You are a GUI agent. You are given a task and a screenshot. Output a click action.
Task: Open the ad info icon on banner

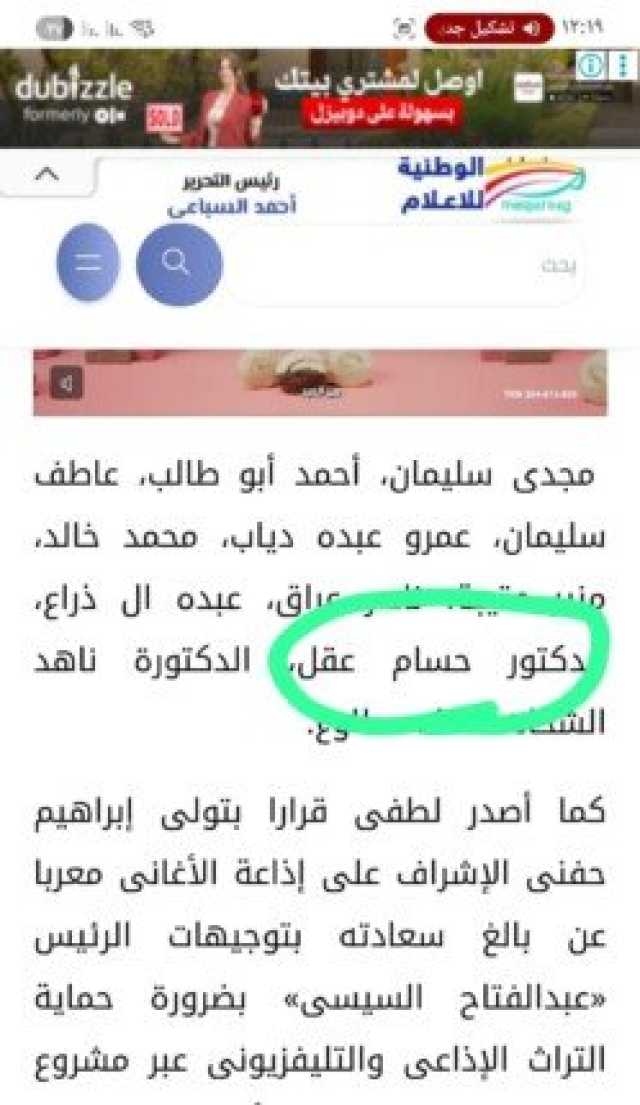[x=592, y=66]
